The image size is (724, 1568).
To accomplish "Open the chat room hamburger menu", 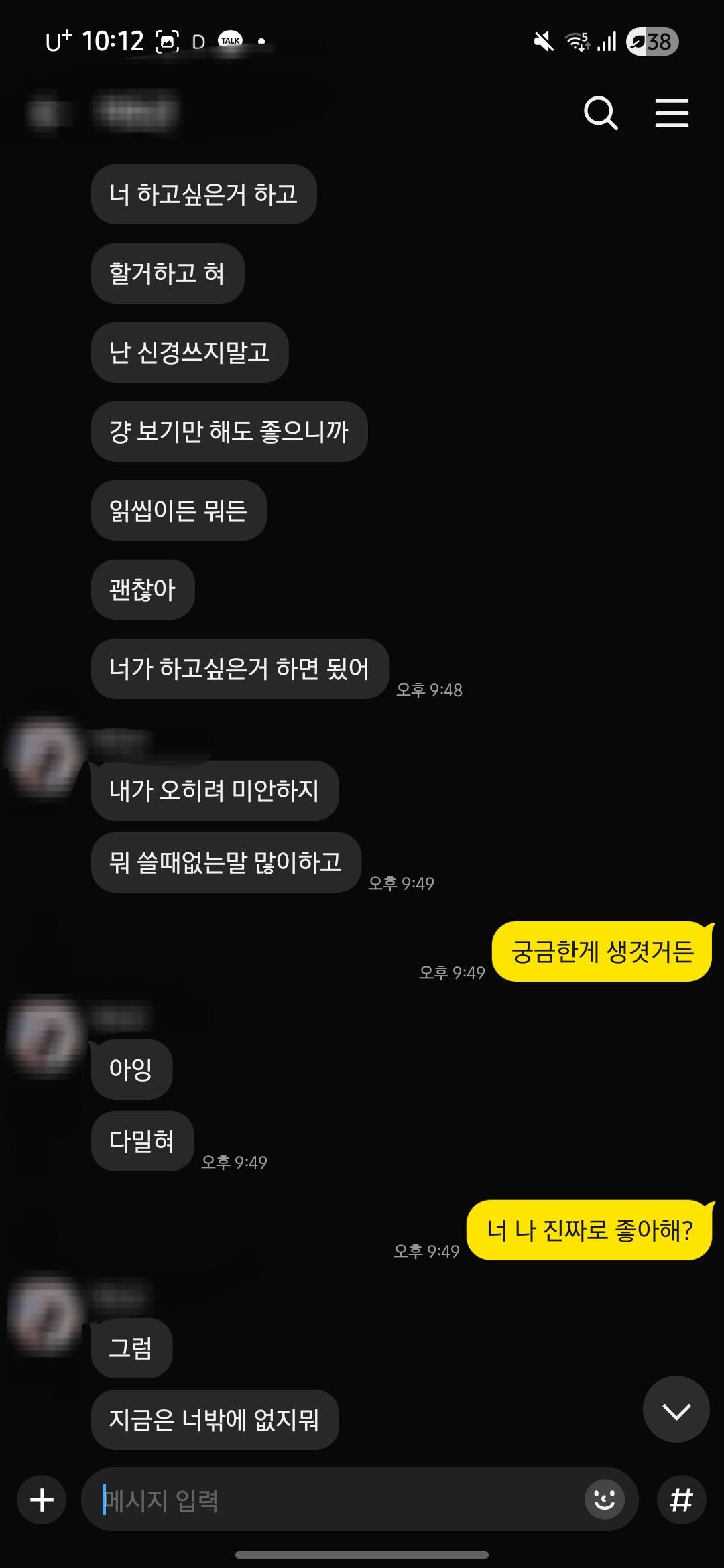I will click(x=672, y=113).
